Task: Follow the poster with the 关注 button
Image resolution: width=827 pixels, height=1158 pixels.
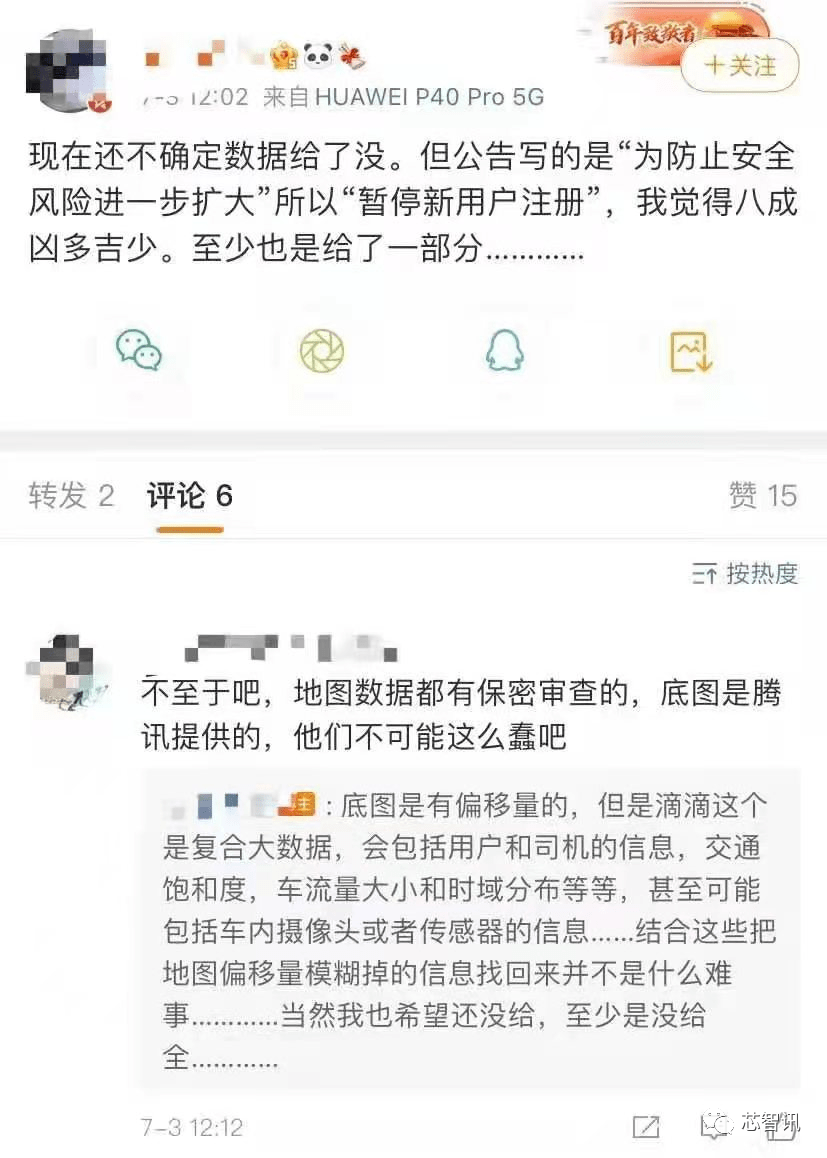Action: click(x=740, y=66)
